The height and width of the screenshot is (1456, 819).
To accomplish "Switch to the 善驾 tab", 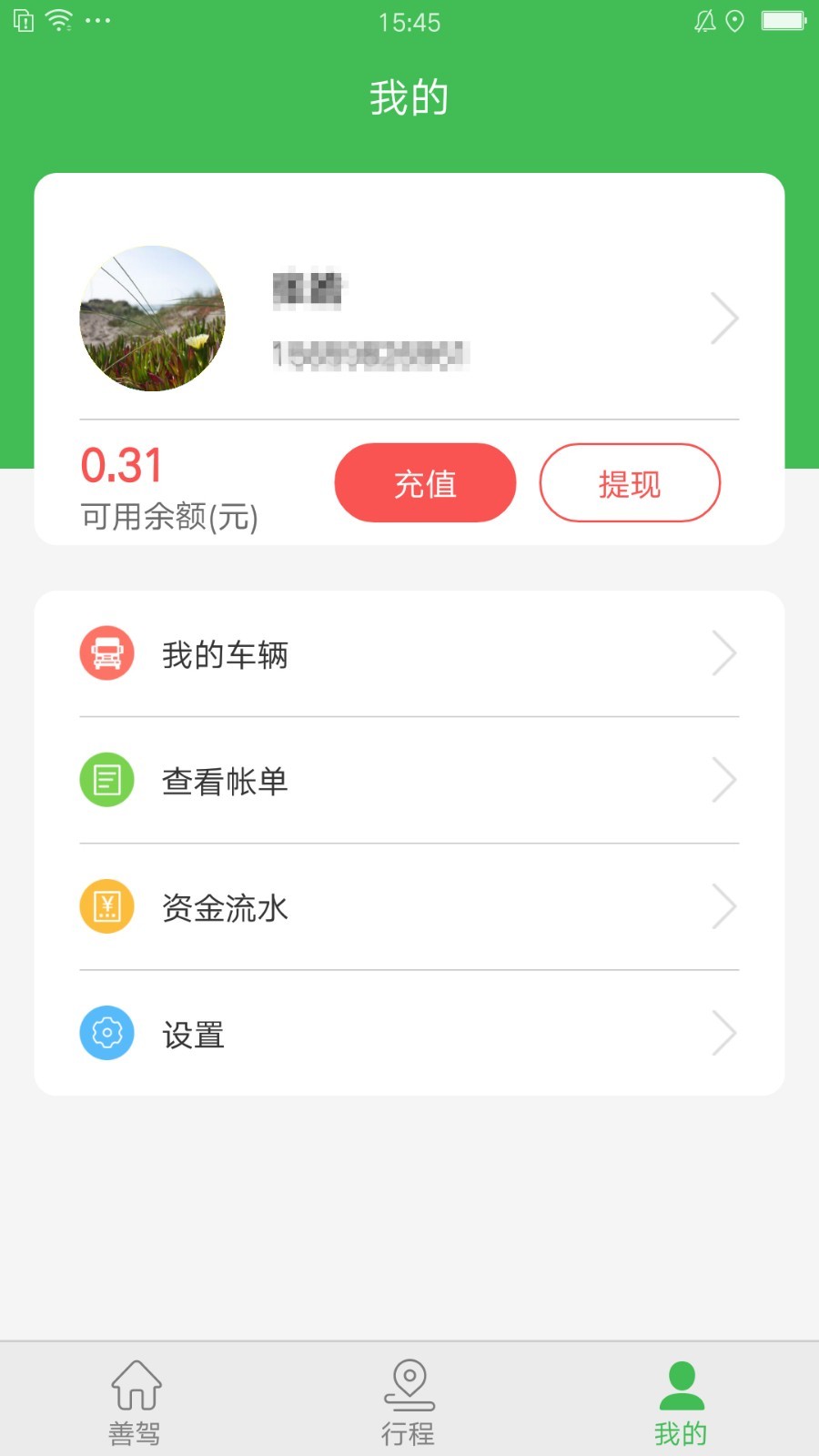I will 135,1401.
